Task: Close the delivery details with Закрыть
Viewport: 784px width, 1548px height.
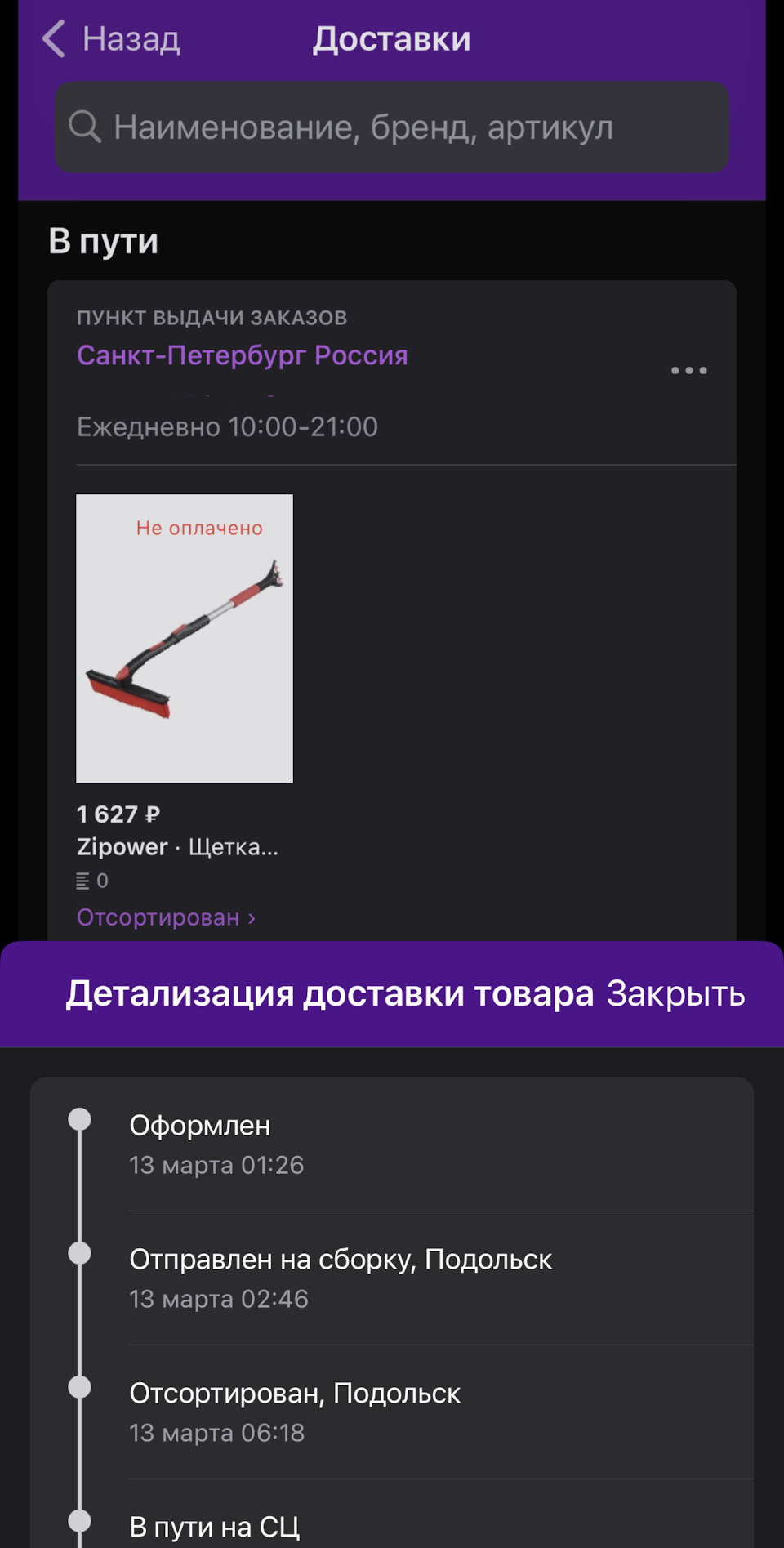Action: click(675, 994)
